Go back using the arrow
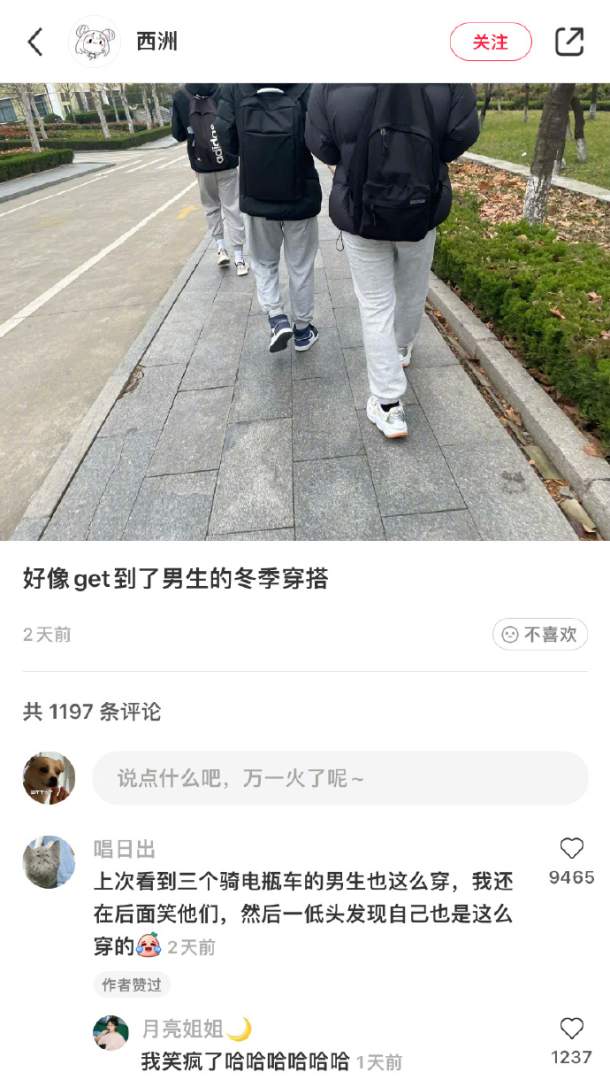Image resolution: width=610 pixels, height=1080 pixels. click(x=35, y=42)
